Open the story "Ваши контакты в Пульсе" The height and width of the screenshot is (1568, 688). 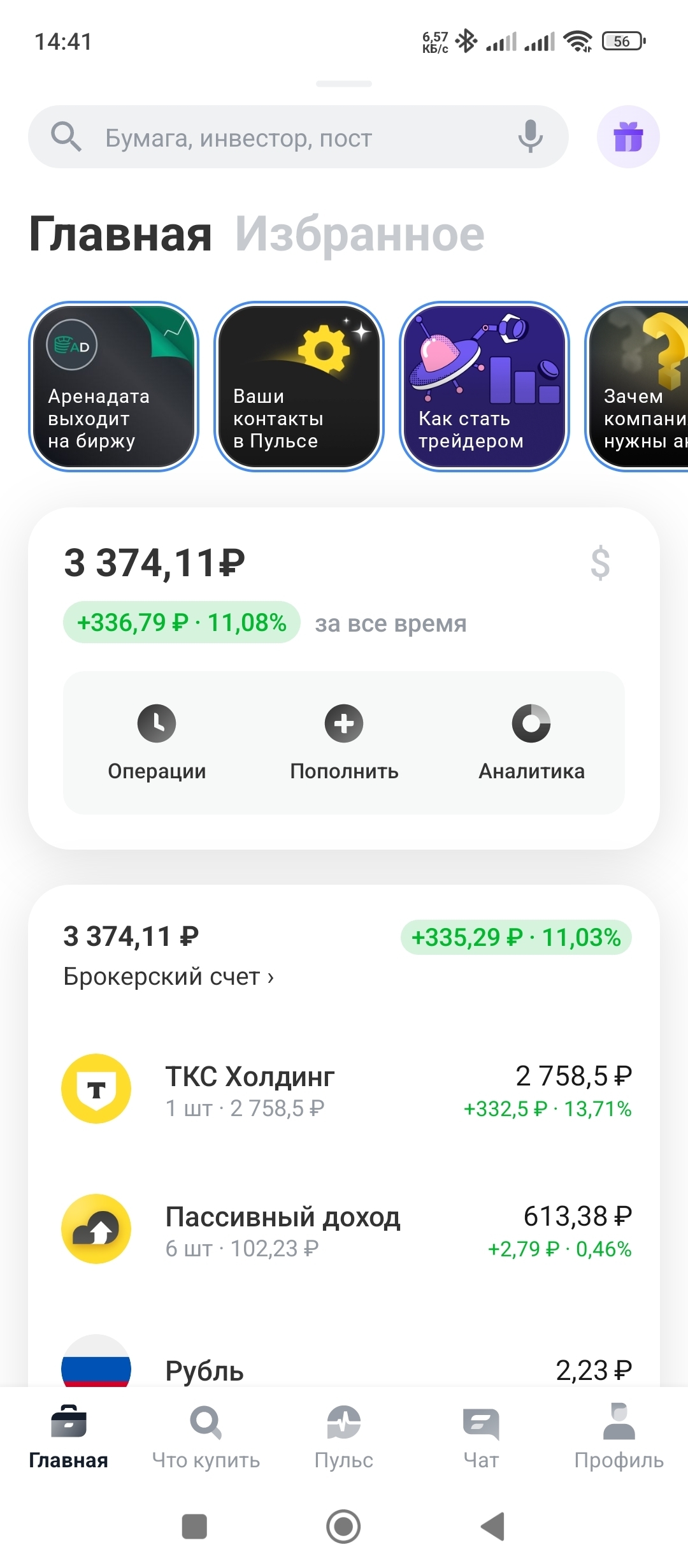(299, 387)
